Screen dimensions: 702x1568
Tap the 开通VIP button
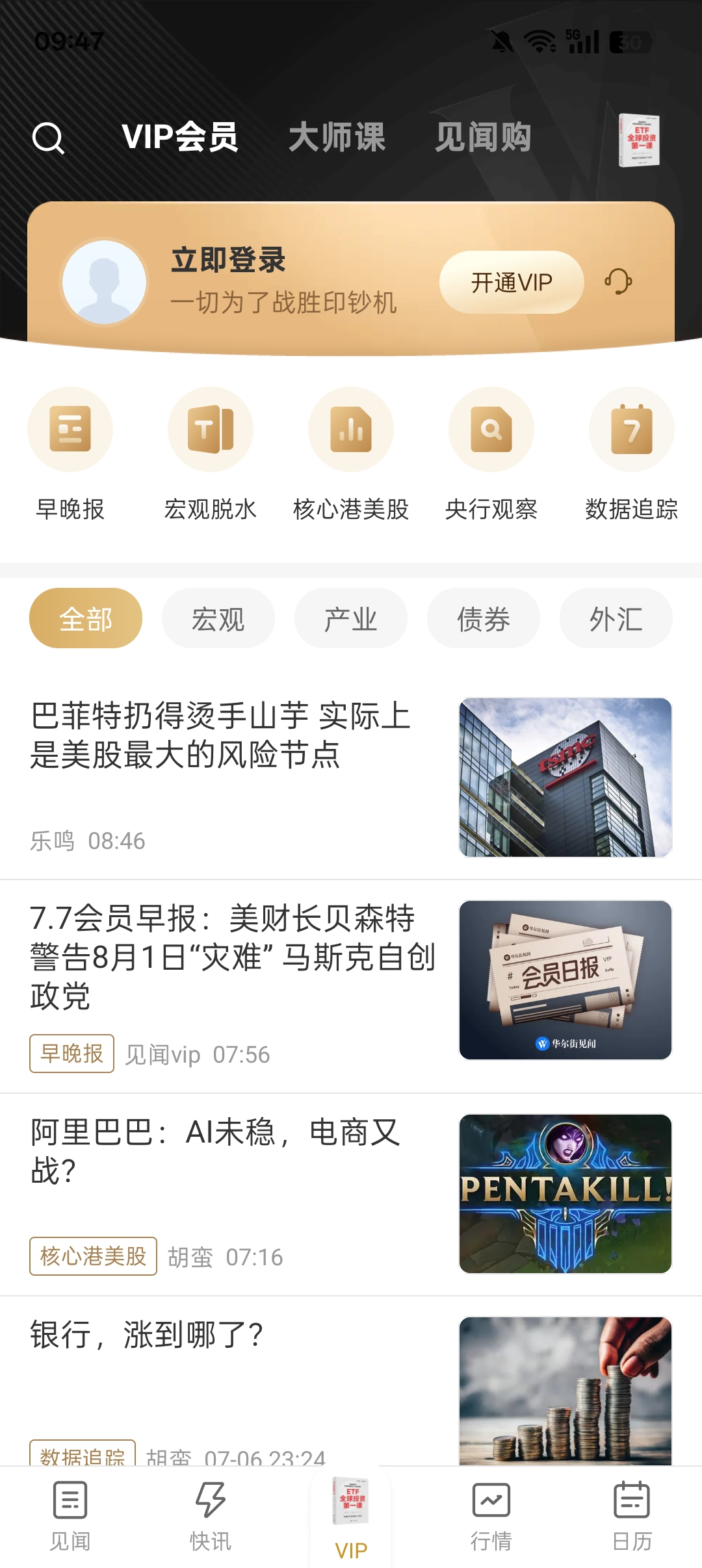coord(512,283)
